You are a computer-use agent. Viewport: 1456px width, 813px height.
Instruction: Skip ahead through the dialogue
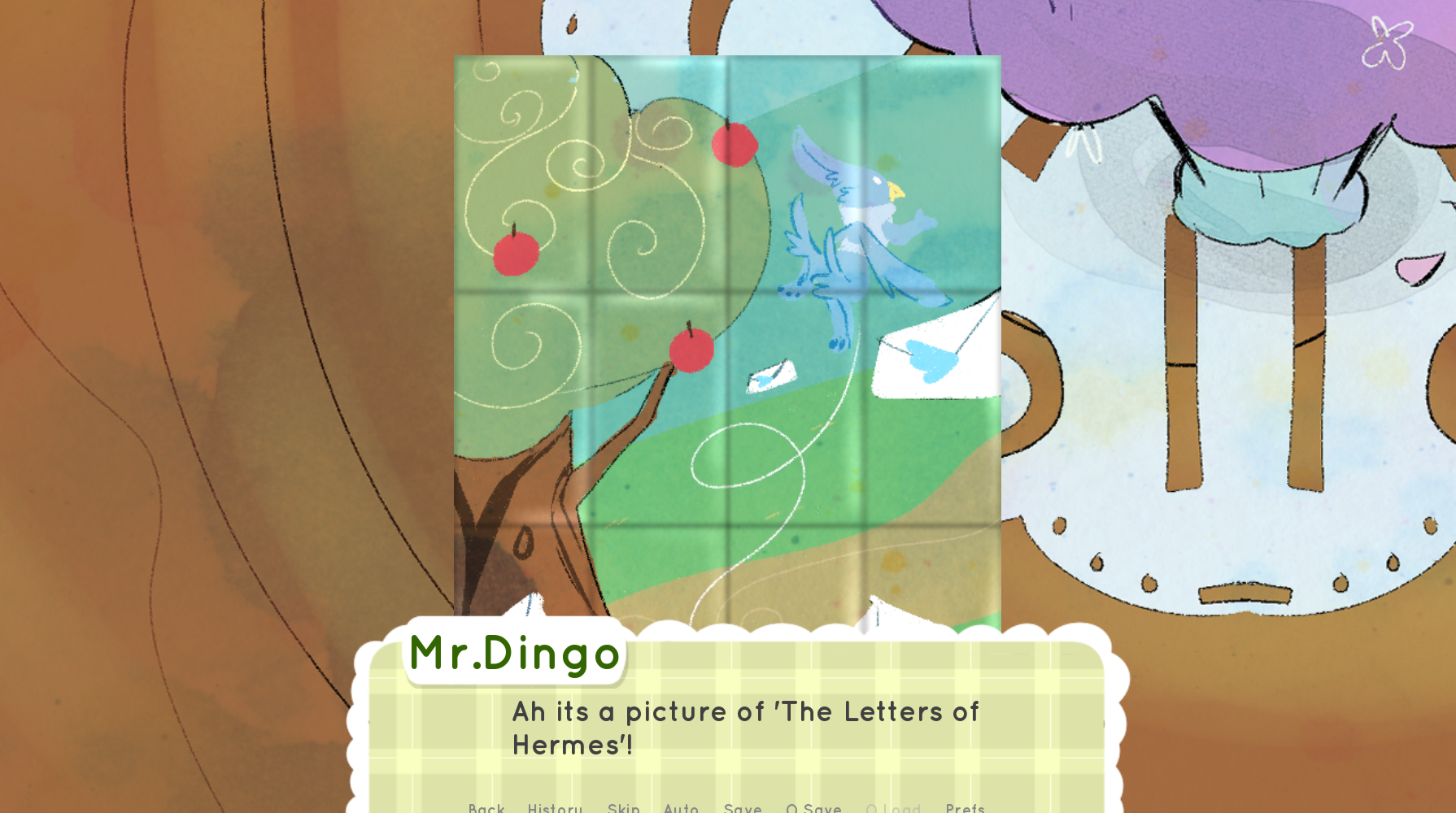tap(624, 807)
